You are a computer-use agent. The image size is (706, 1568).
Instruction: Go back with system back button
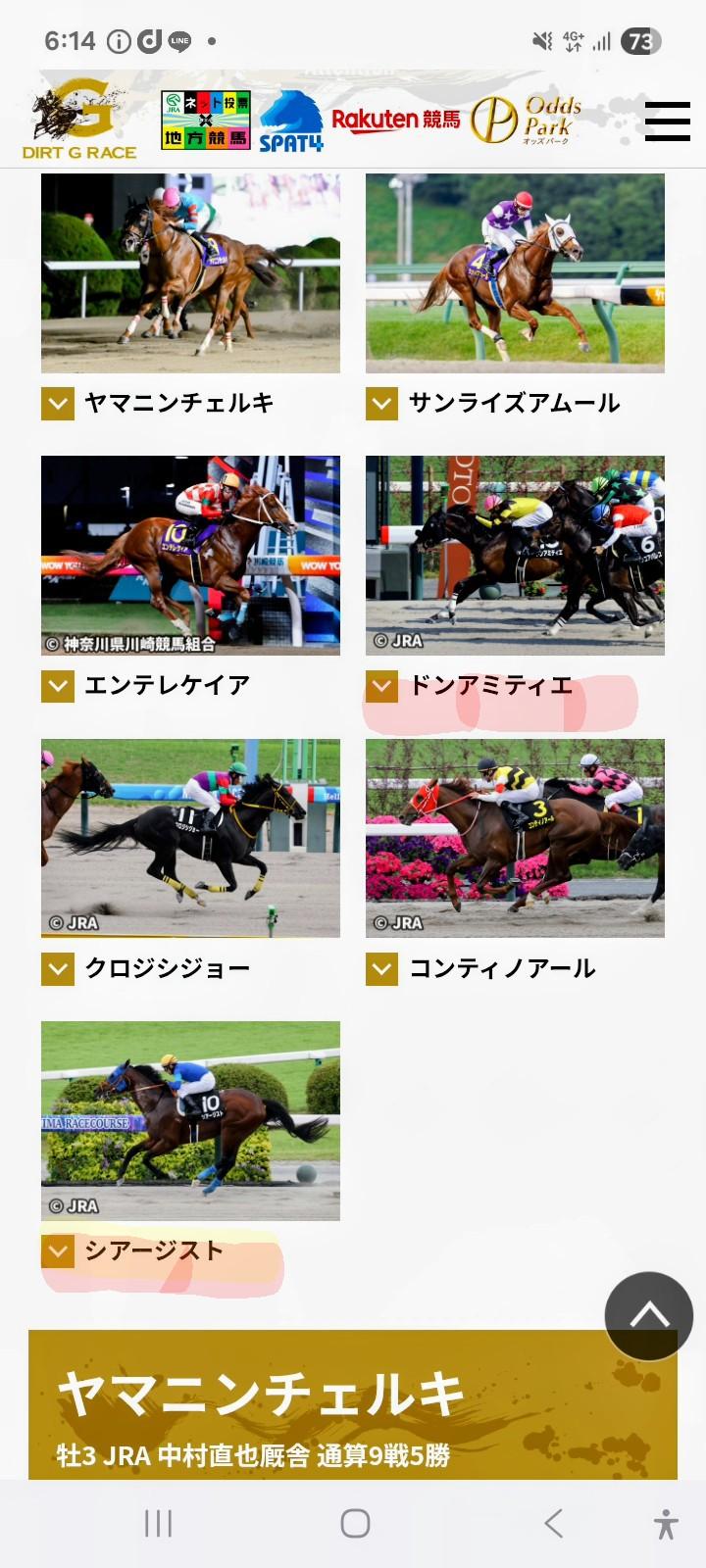553,1523
